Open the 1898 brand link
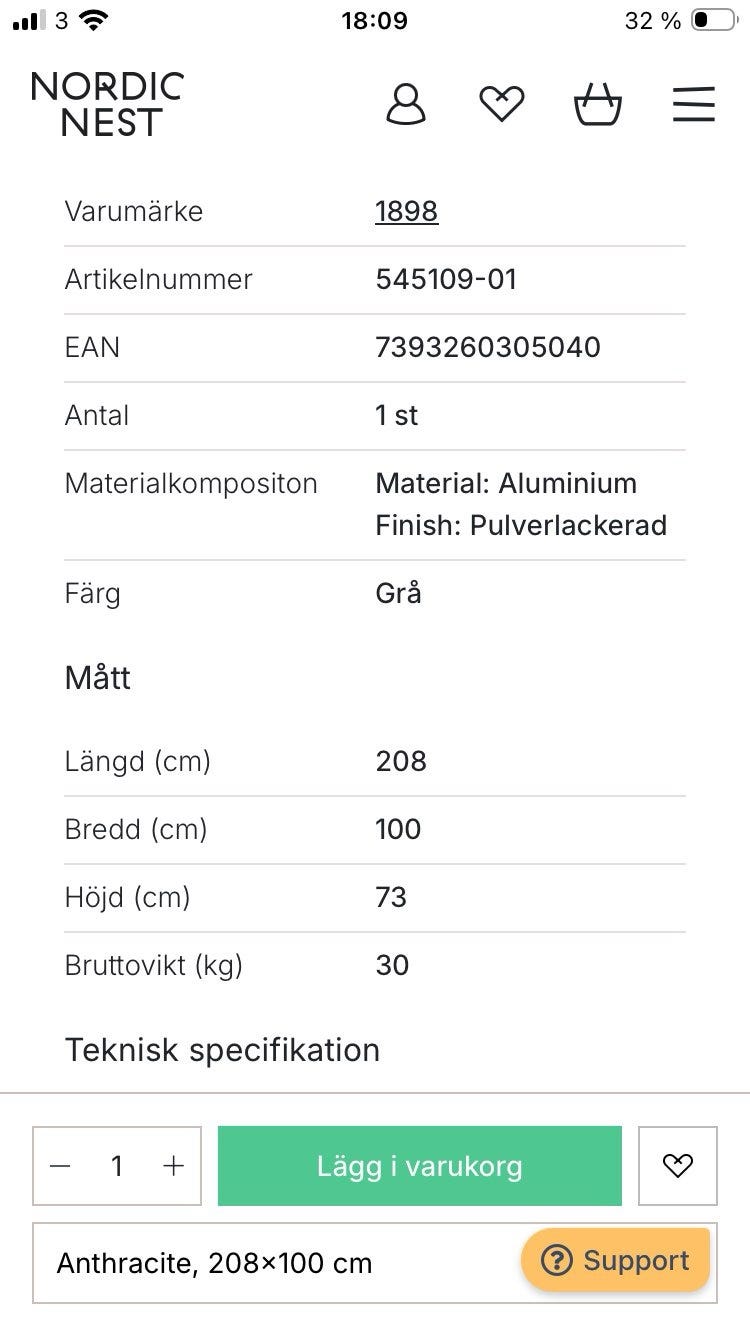 tap(407, 211)
